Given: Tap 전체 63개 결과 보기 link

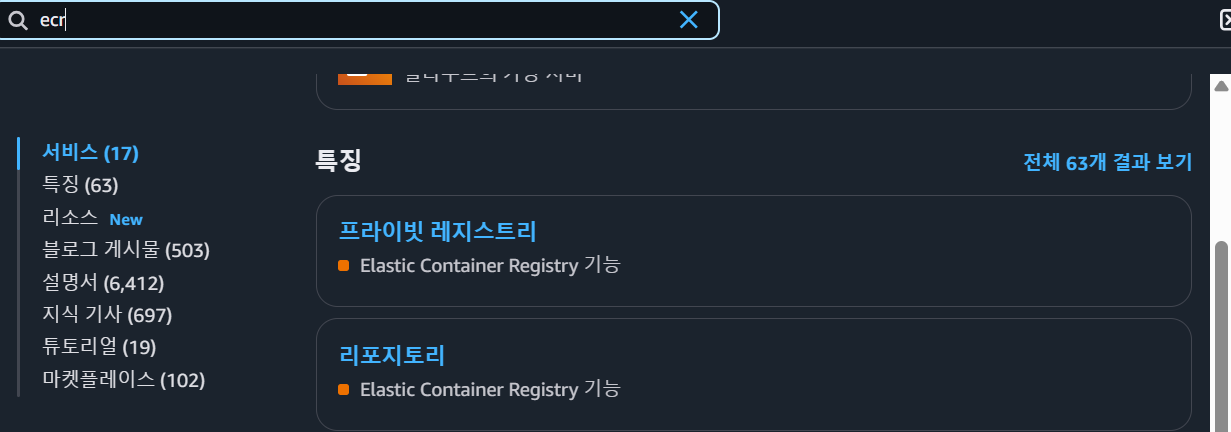Looking at the screenshot, I should pyautogui.click(x=1107, y=162).
